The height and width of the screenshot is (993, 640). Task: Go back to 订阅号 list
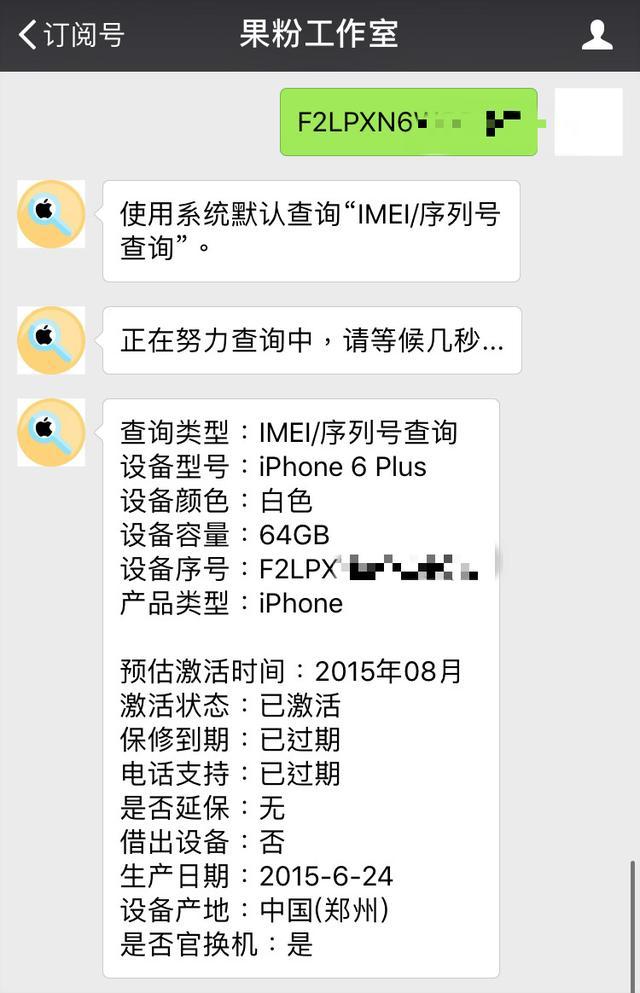(70, 35)
